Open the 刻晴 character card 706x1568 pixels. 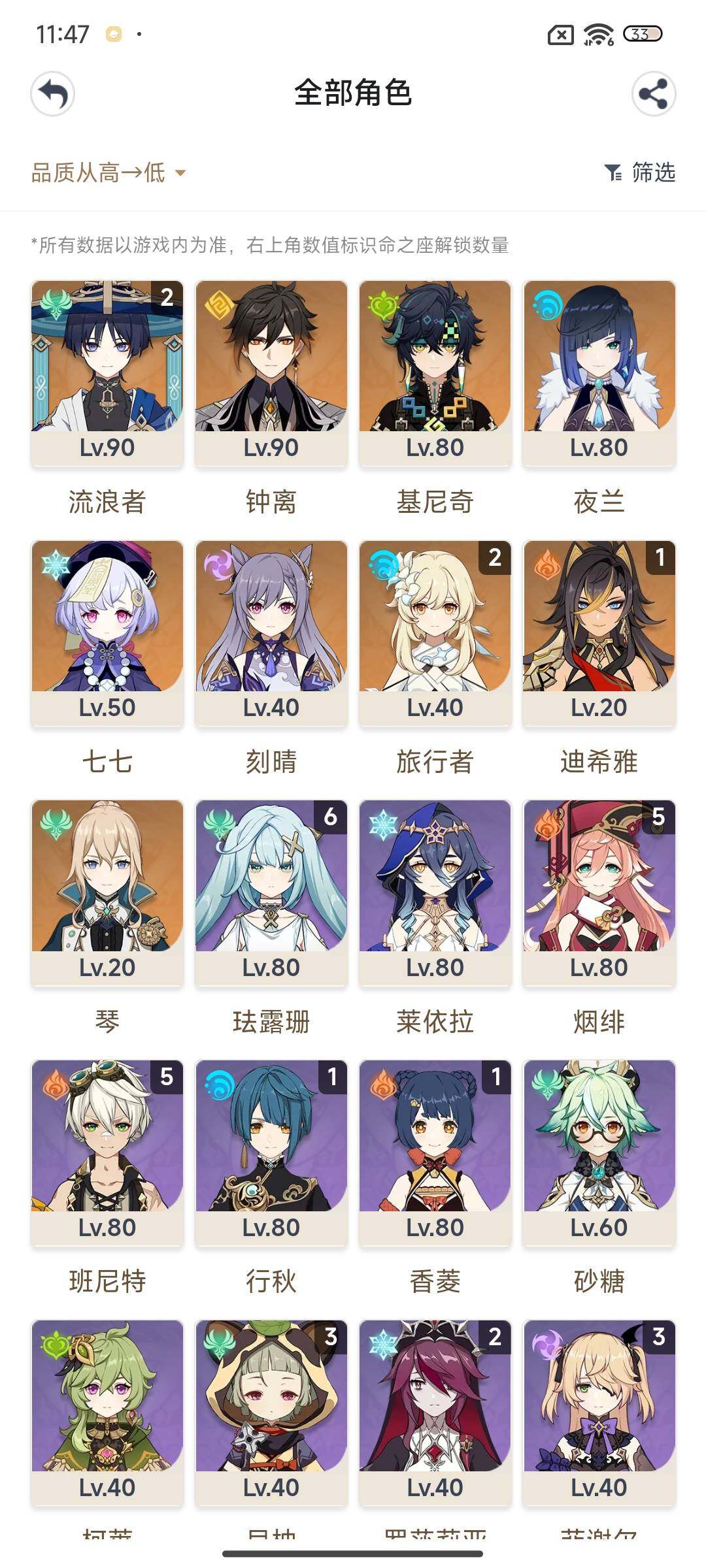pos(271,632)
